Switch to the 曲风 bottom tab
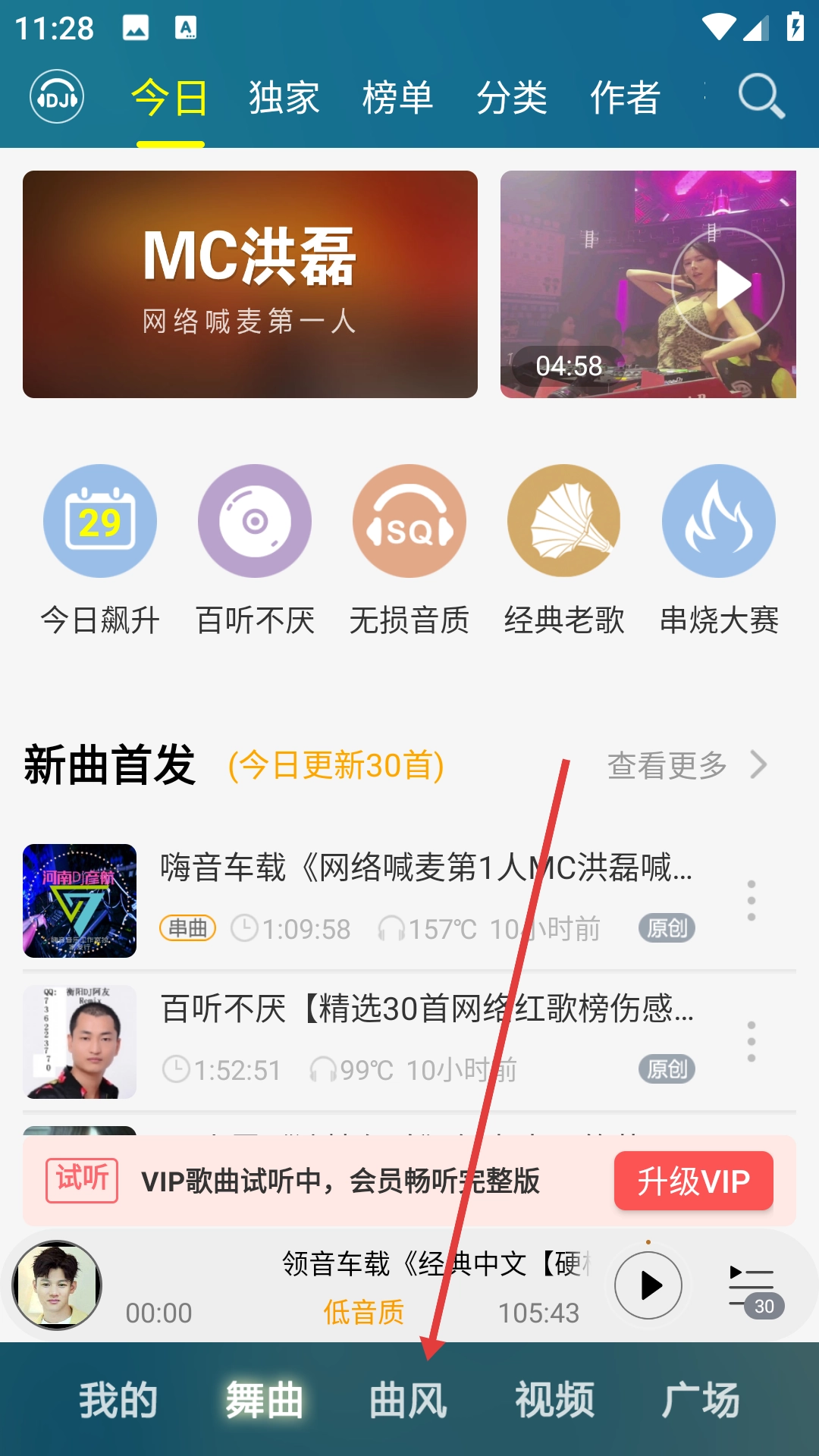The height and width of the screenshot is (1456, 819). click(x=409, y=1400)
